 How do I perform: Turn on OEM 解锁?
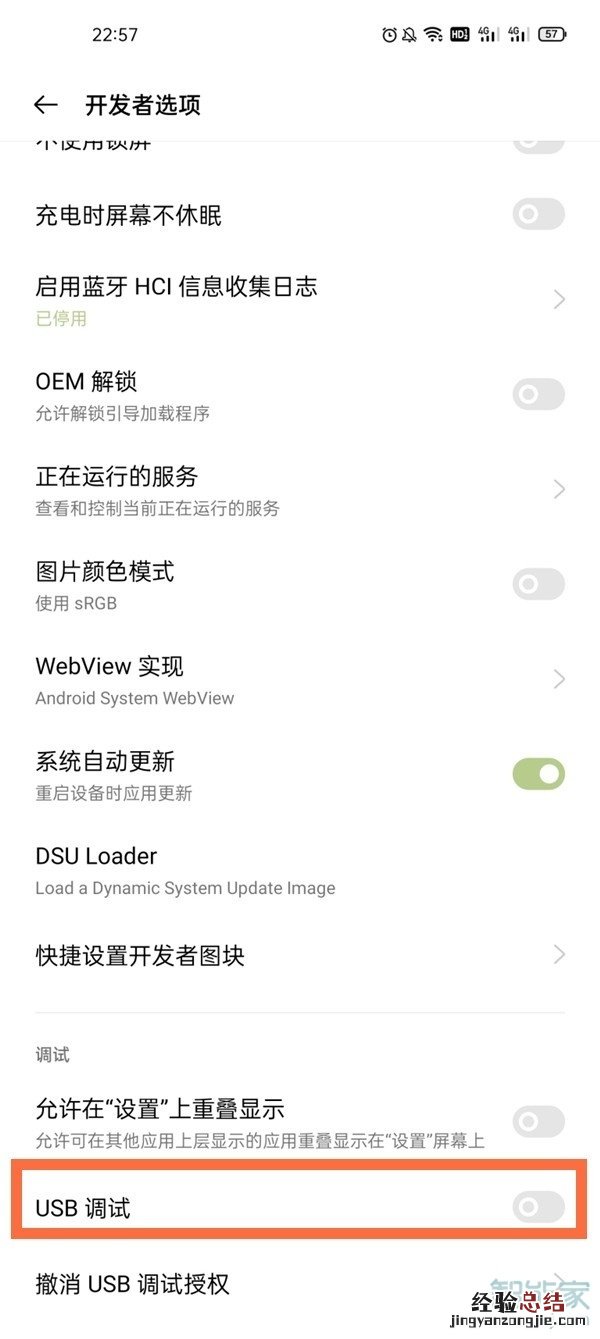coord(538,394)
